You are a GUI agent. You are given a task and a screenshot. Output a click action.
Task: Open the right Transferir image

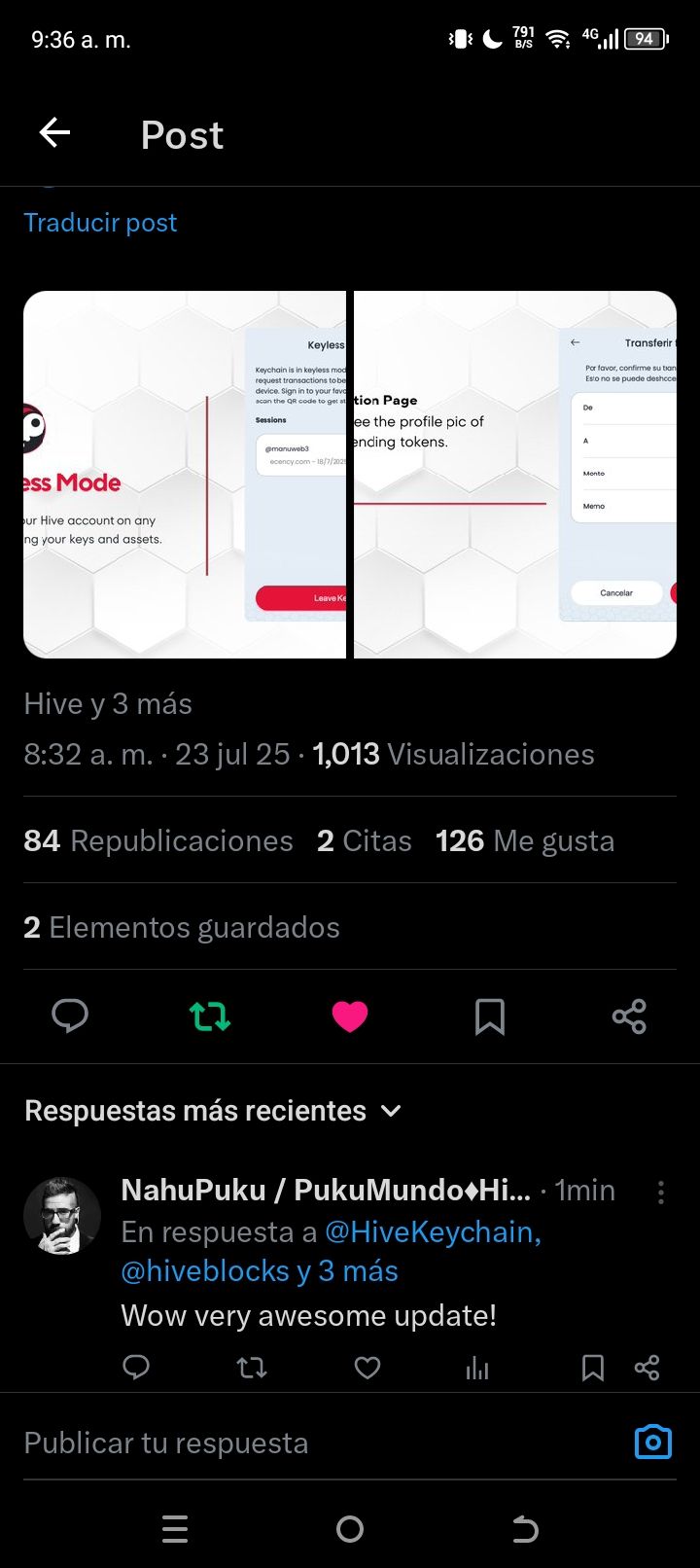[x=515, y=475]
